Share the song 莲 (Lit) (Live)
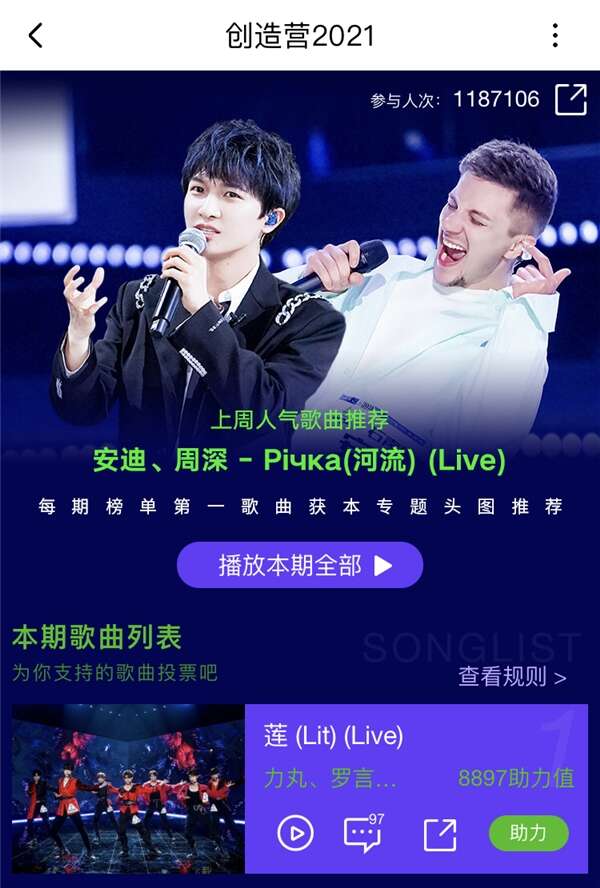Viewport: 600px width, 888px height. coord(439,833)
